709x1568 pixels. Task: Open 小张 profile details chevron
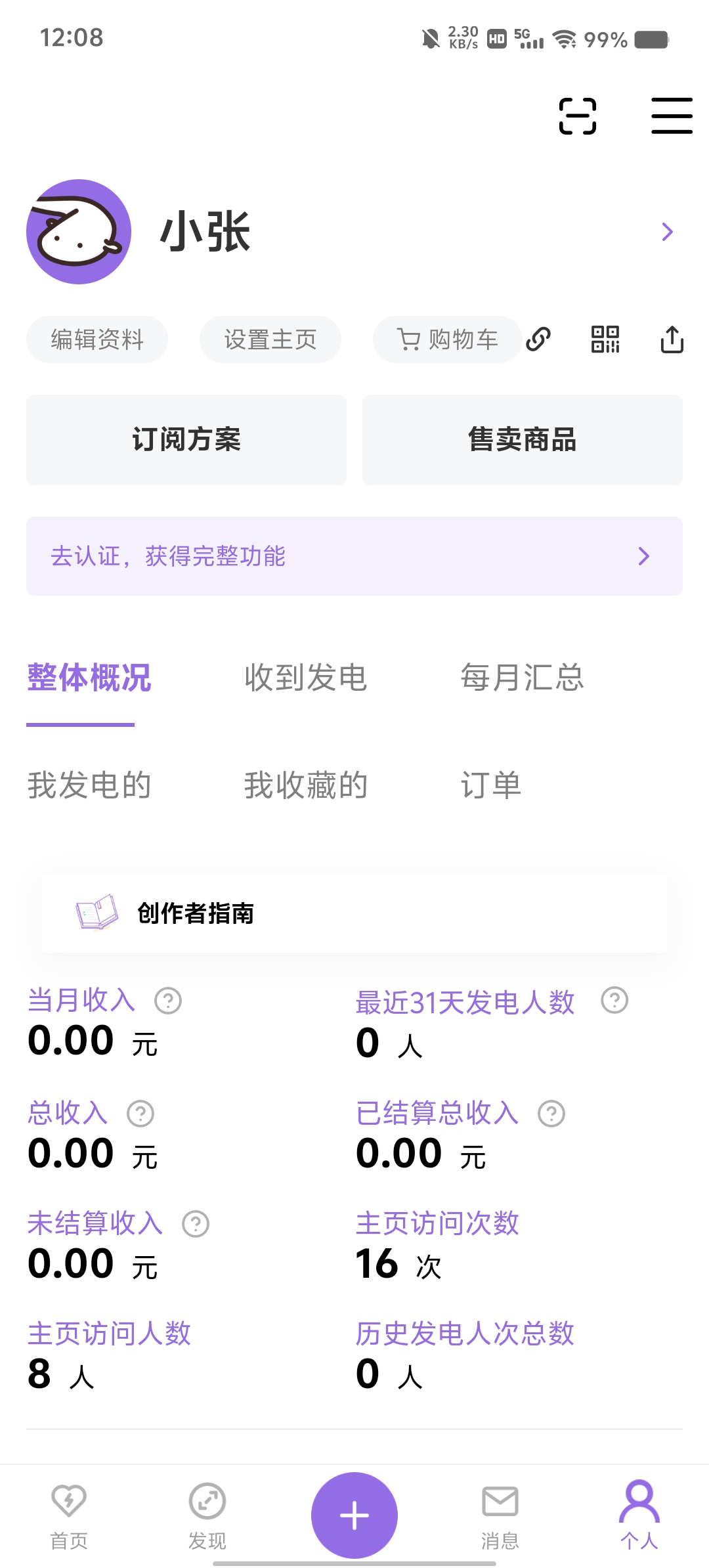tap(667, 232)
